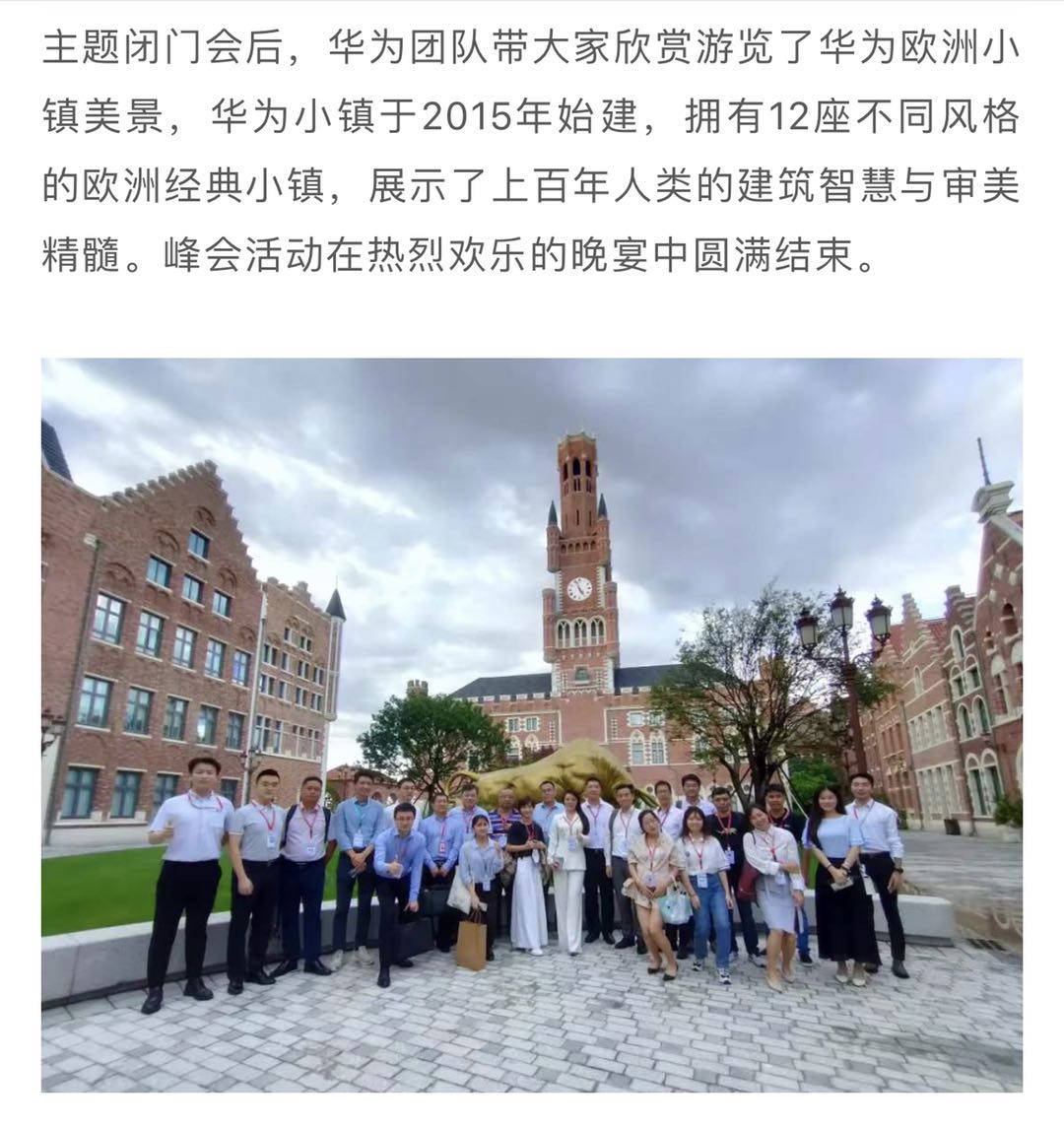The height and width of the screenshot is (1127, 1064).
Task: Open the group photo in the article
Action: (532, 724)
